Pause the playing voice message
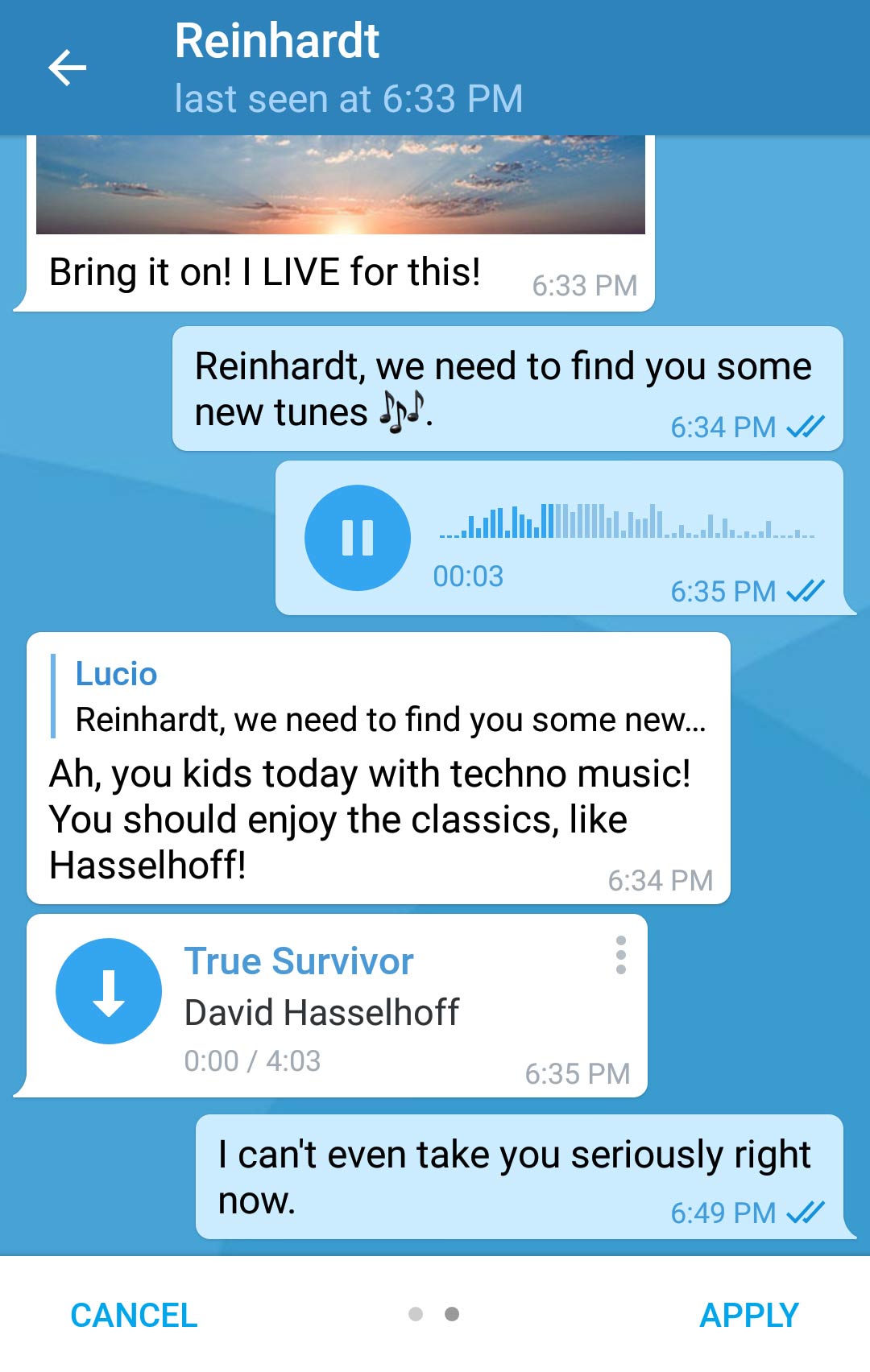Screen dimensions: 870x1372 click(357, 538)
